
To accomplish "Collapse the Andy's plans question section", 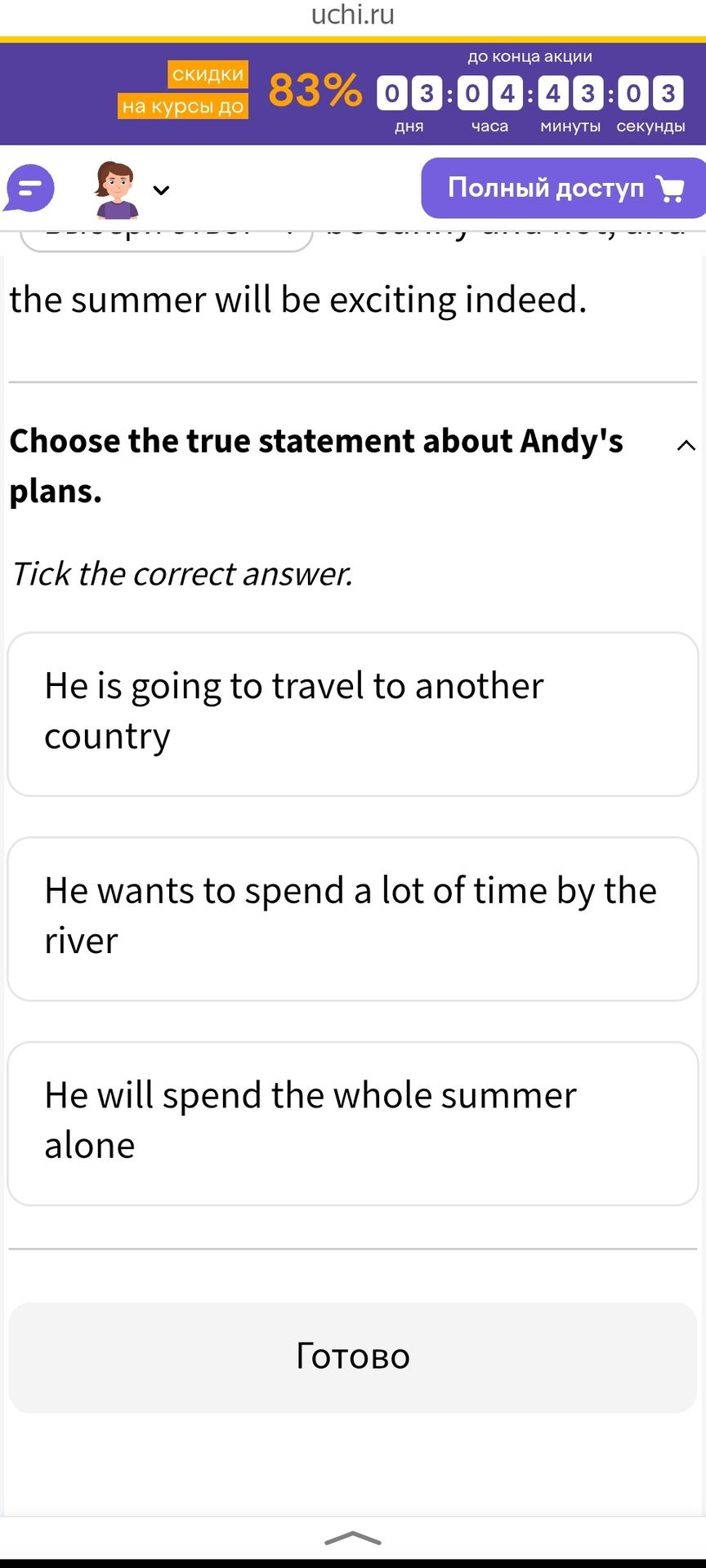I will coord(686,445).
